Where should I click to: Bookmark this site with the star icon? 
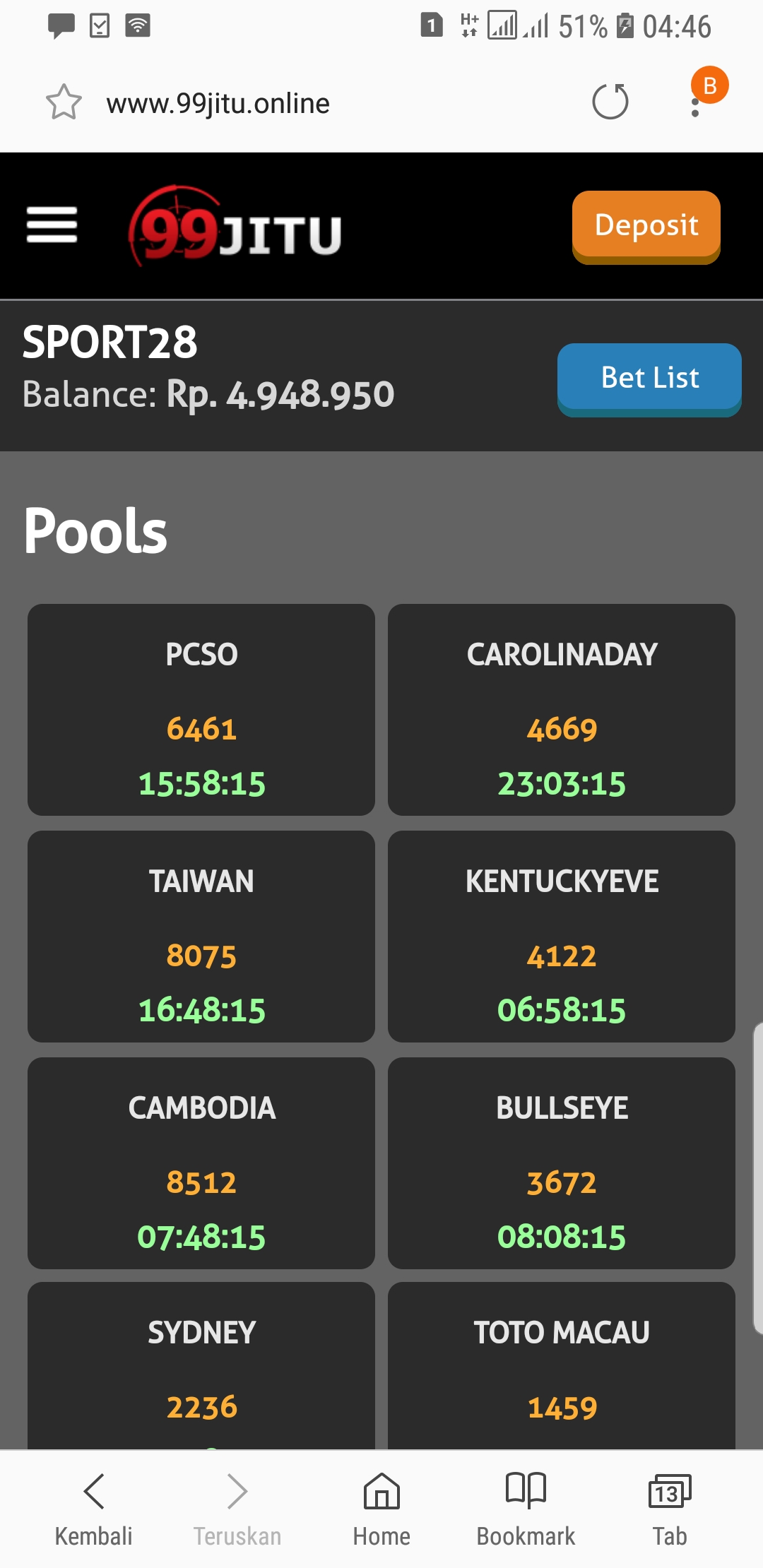[64, 102]
